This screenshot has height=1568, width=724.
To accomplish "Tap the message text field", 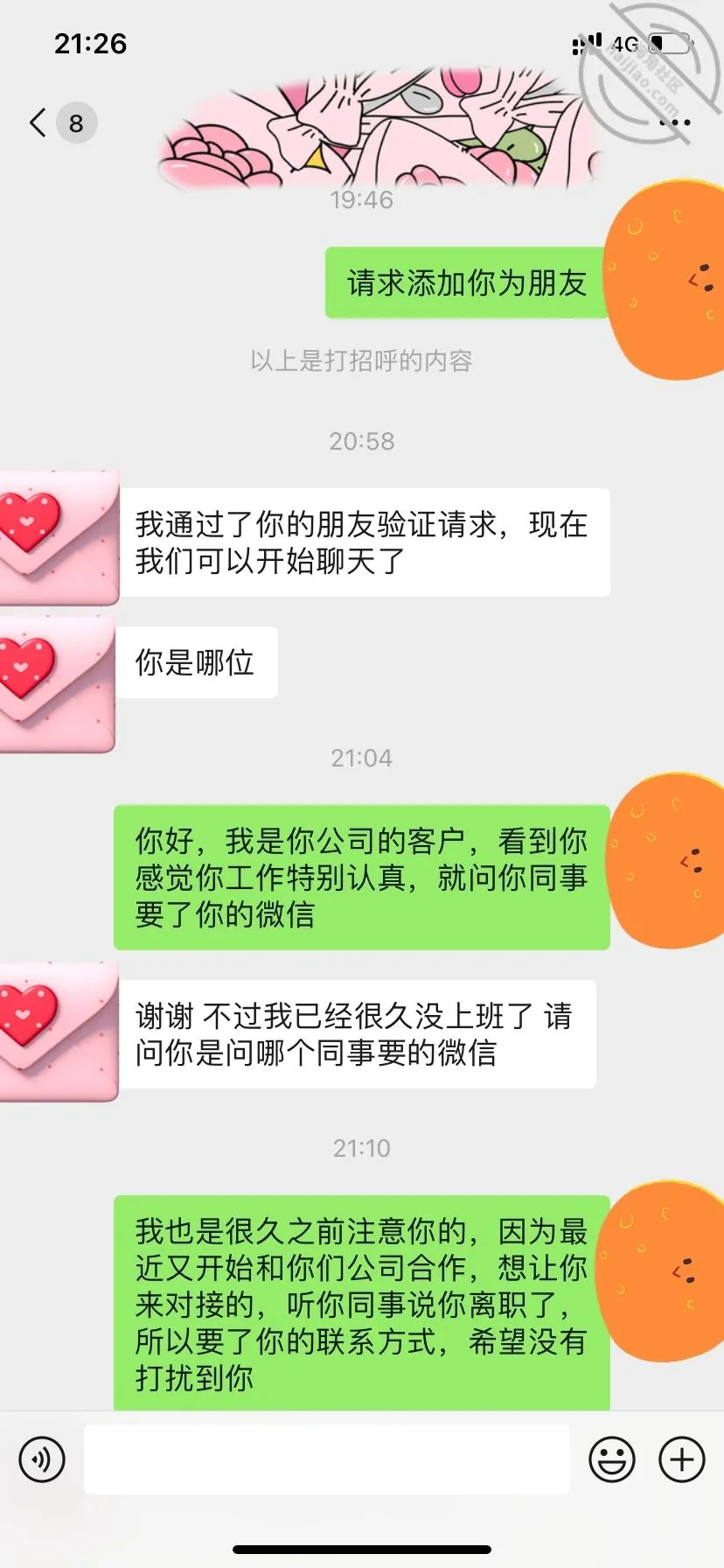I will [326, 1459].
